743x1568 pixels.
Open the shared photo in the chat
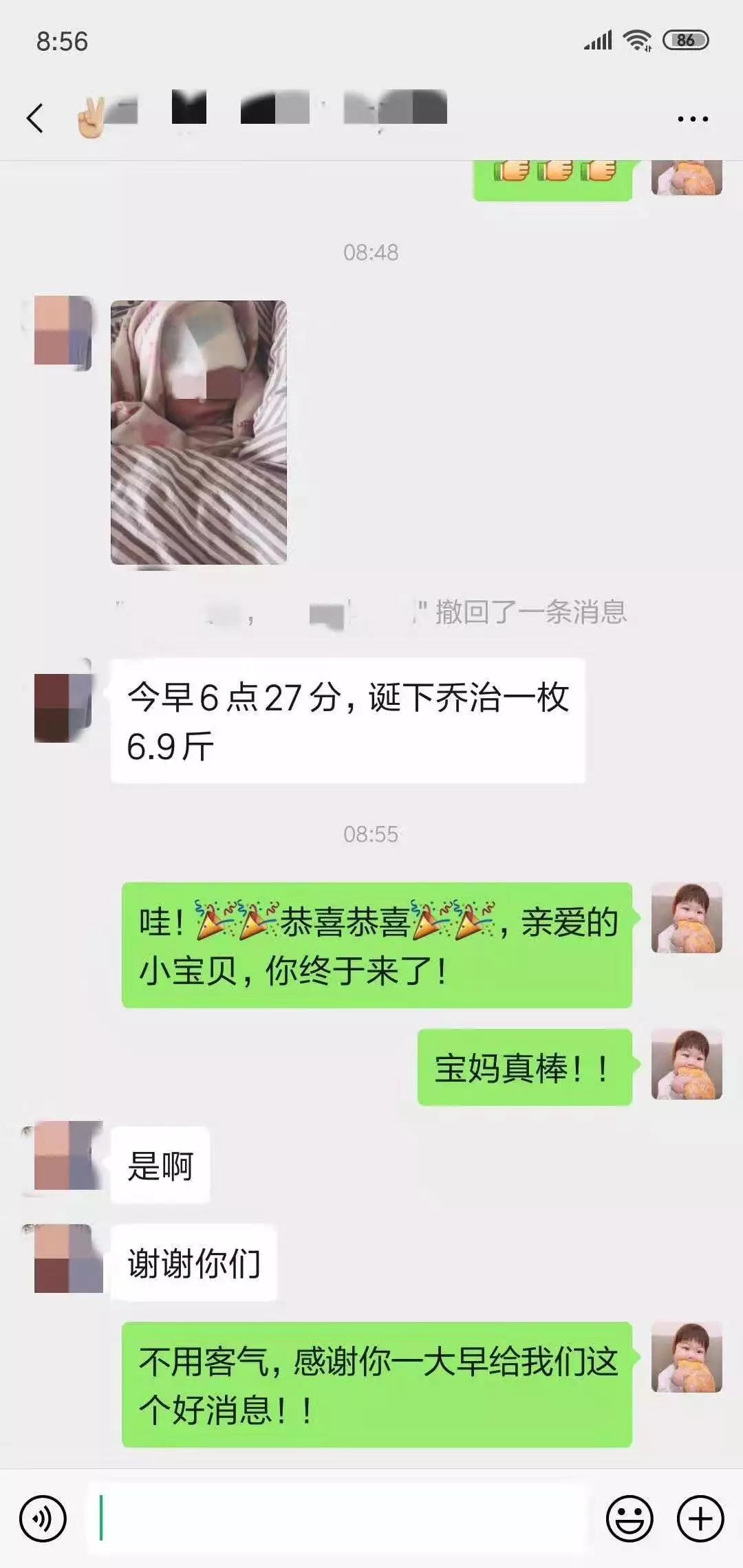[x=199, y=433]
